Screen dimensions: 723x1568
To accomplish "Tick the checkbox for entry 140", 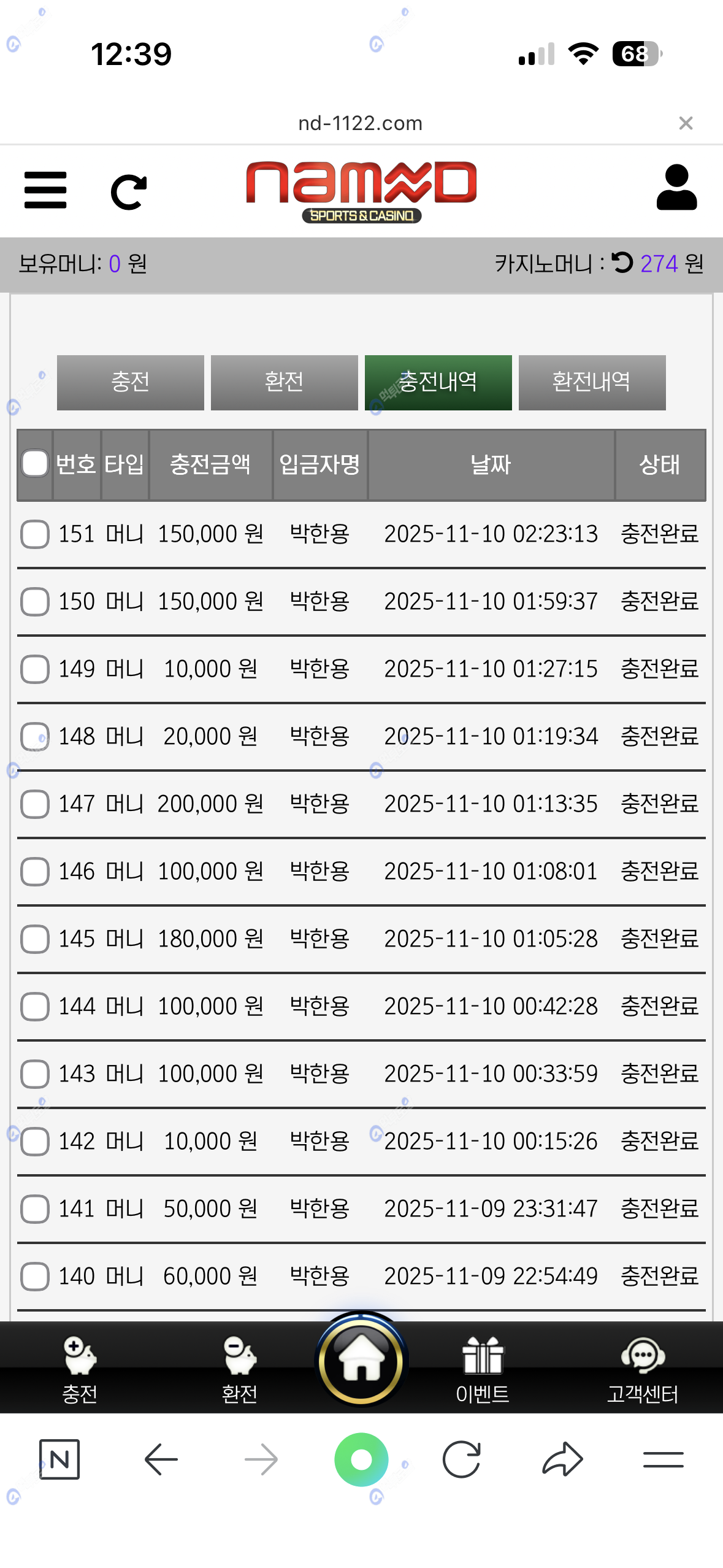I will point(35,1276).
